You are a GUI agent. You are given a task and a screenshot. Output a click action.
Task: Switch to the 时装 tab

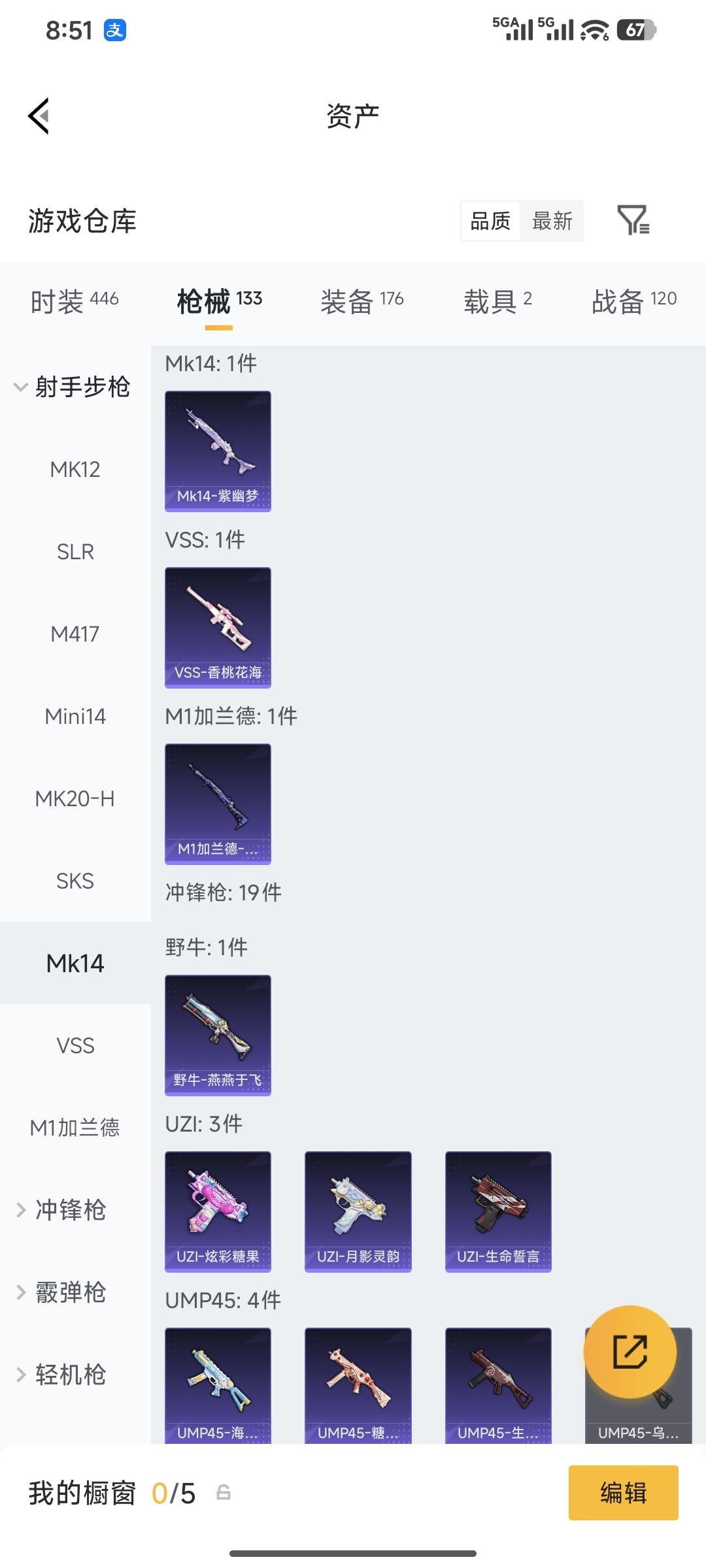[x=75, y=301]
